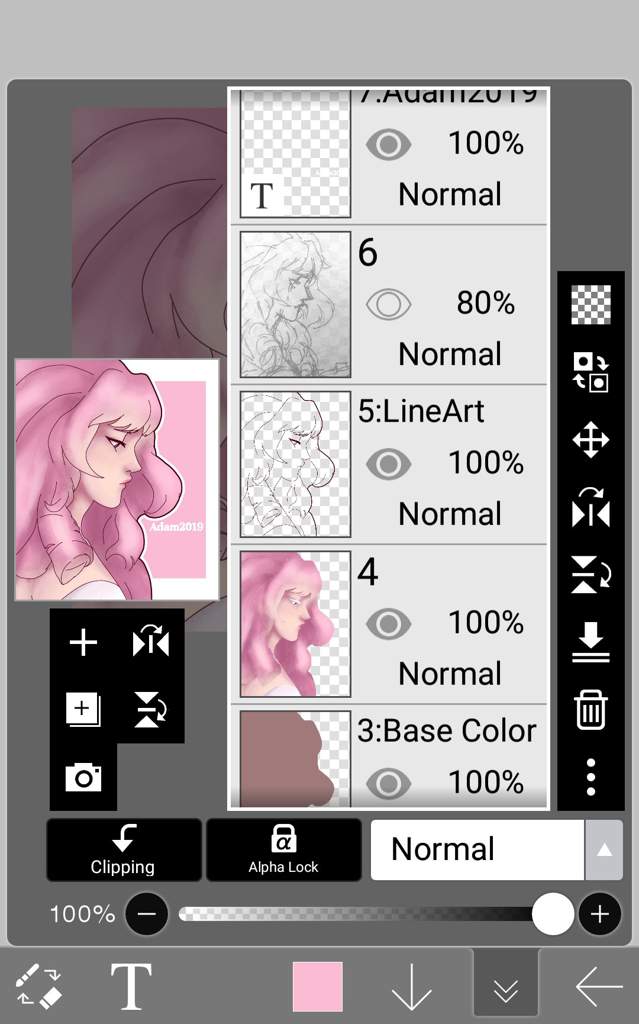Hide the 5:LineArt layer
This screenshot has width=639, height=1024.
388,464
